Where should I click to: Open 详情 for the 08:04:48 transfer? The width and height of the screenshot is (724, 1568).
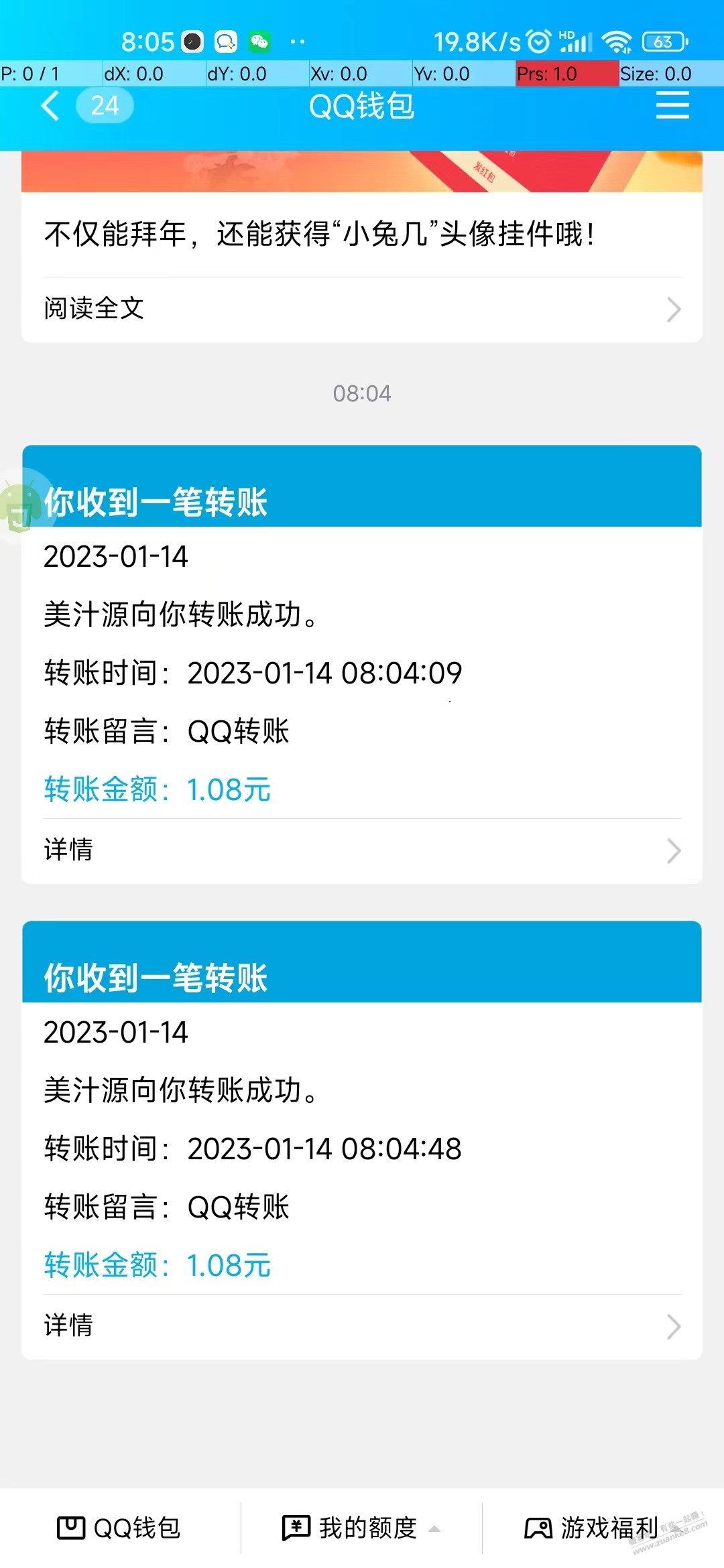[362, 1326]
